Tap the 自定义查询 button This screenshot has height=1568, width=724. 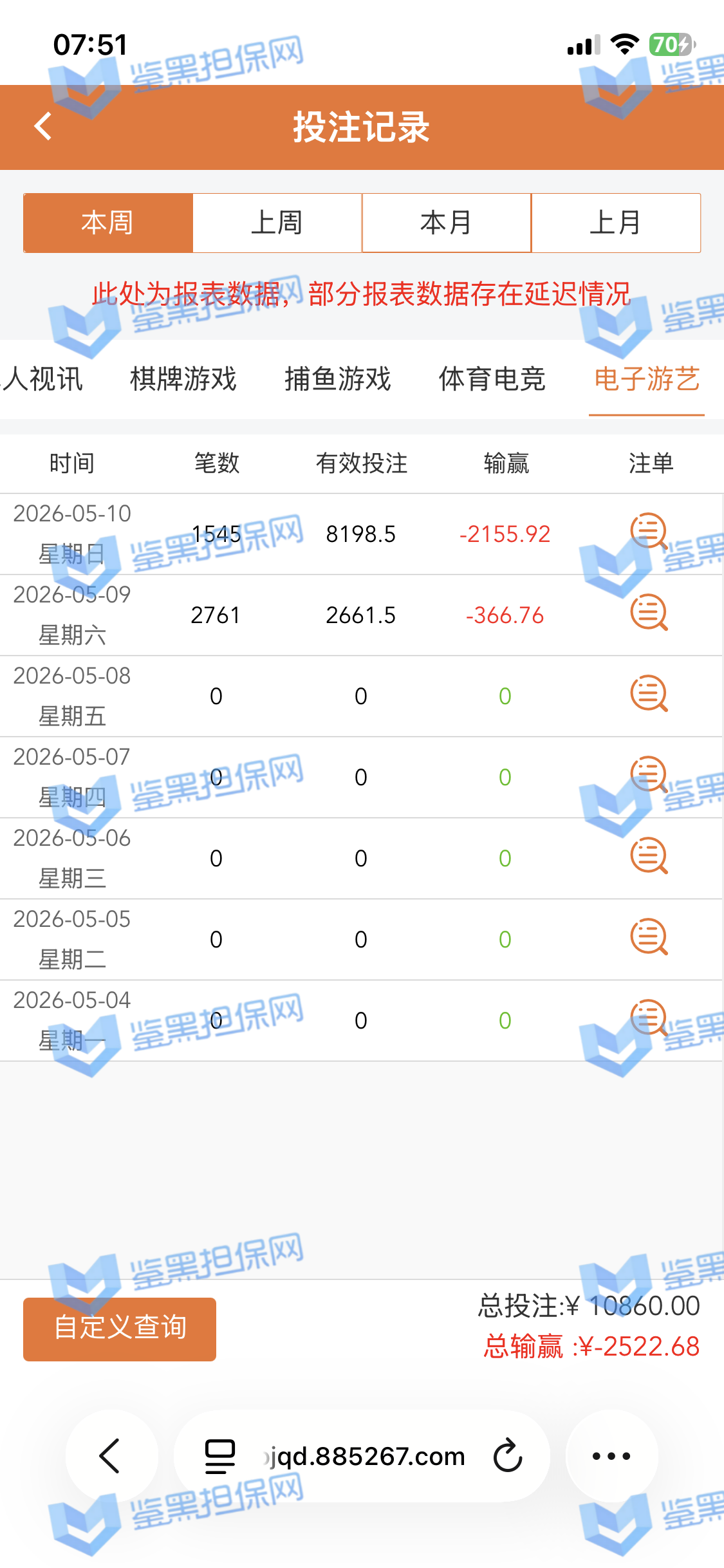point(120,1329)
